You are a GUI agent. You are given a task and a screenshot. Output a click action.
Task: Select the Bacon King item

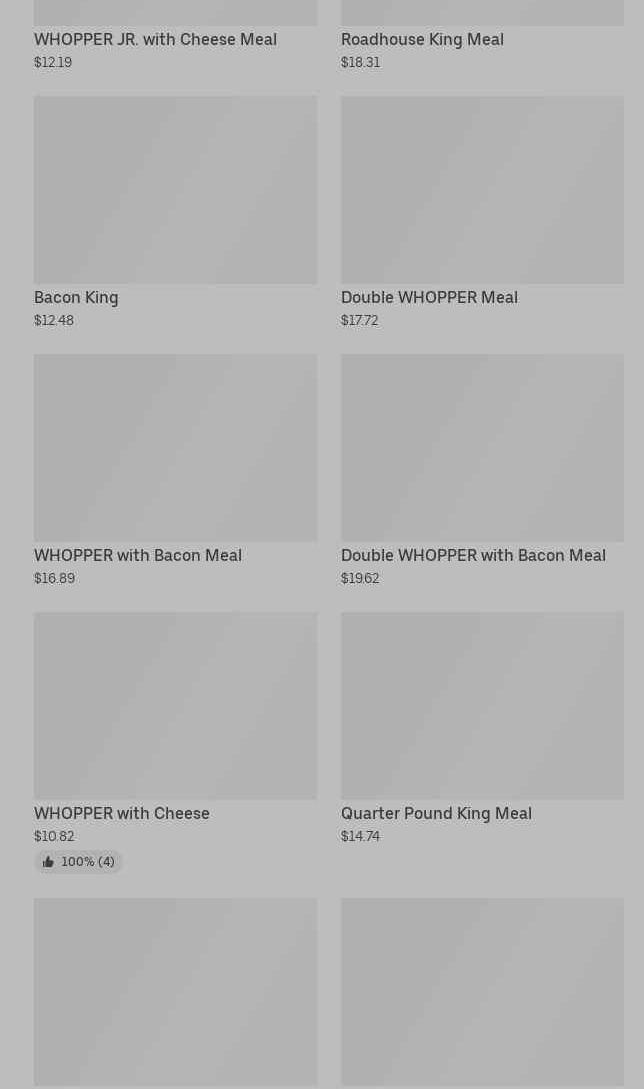pos(175,213)
